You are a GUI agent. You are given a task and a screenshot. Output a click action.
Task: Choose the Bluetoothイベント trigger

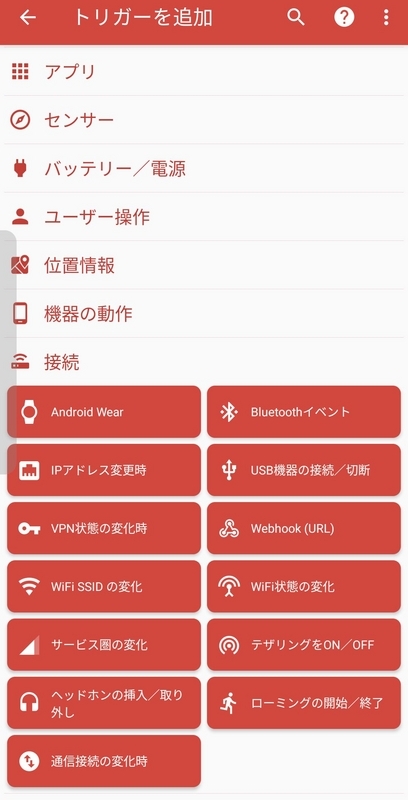304,412
